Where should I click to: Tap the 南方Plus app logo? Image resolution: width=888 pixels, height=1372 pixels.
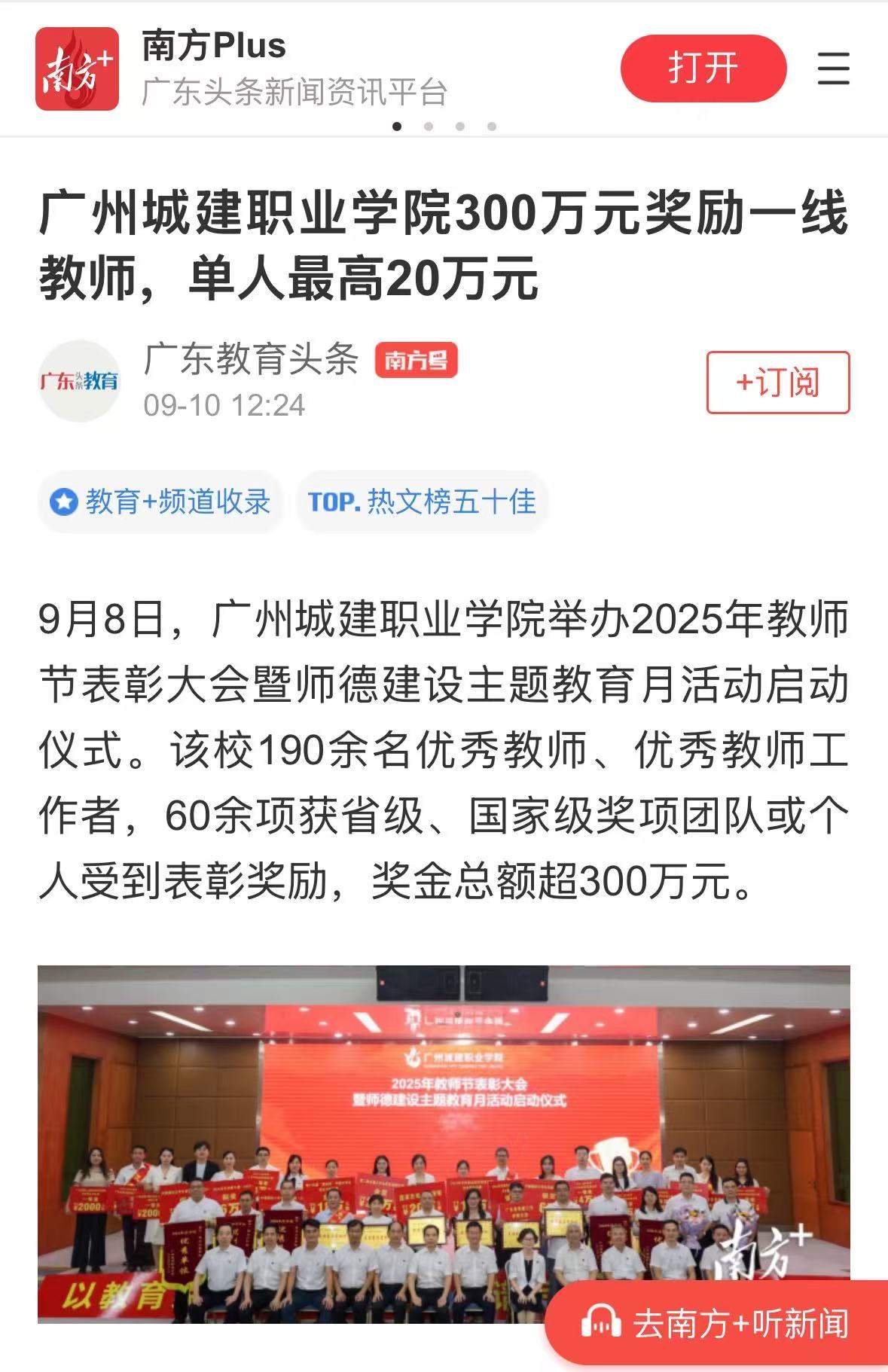77,69
